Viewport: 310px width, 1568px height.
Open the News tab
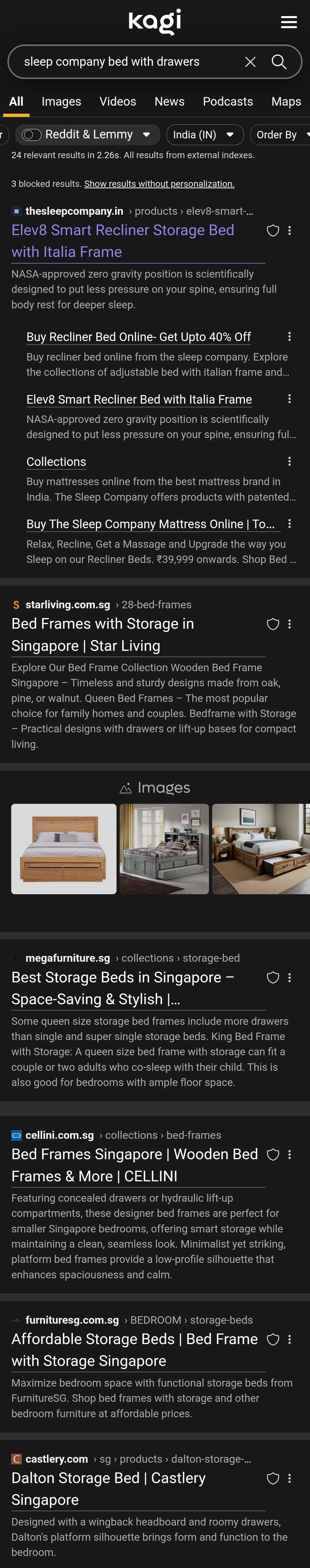pyautogui.click(x=169, y=102)
